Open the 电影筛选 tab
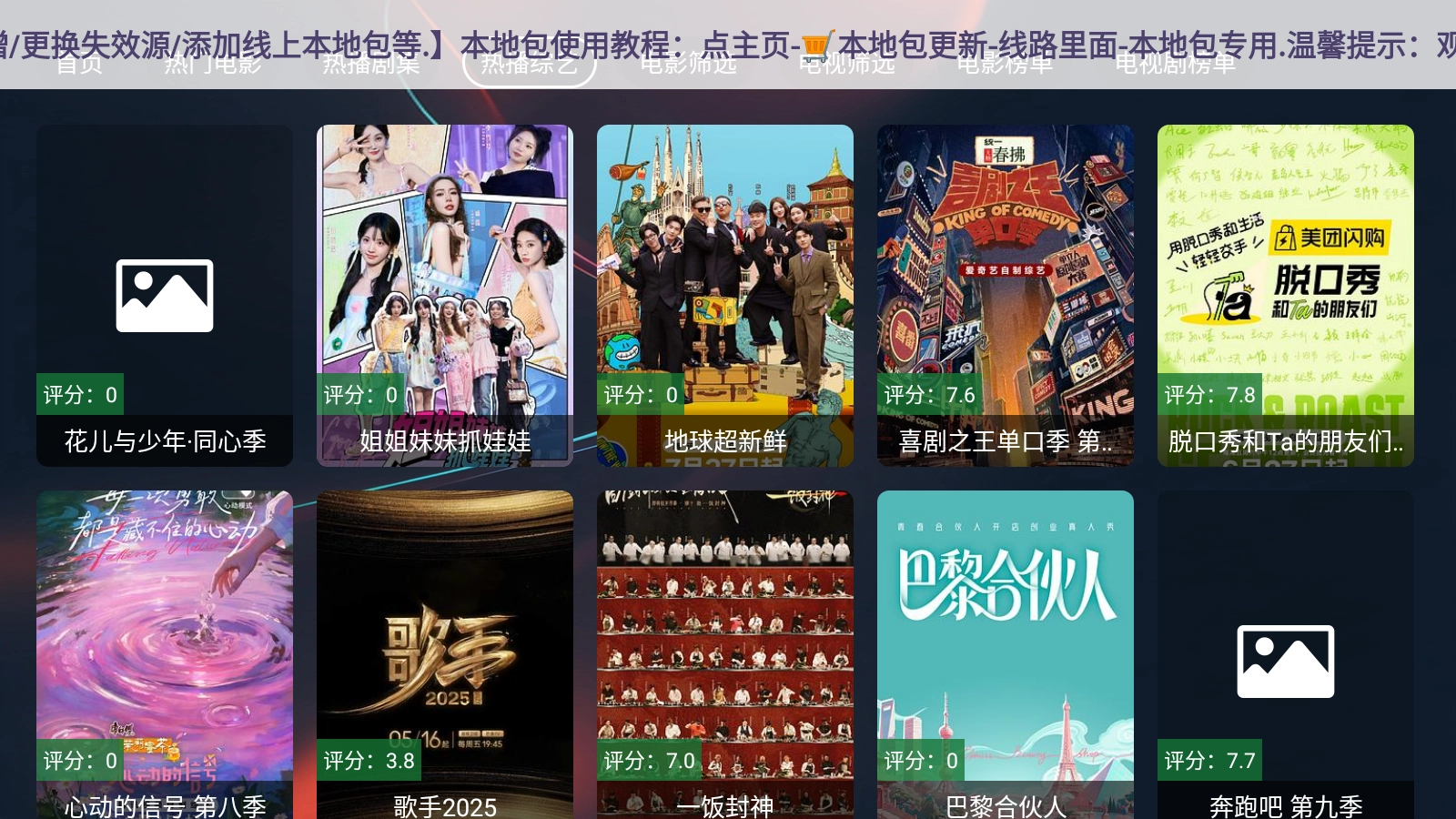Screen dimensions: 1456x819 point(688,66)
